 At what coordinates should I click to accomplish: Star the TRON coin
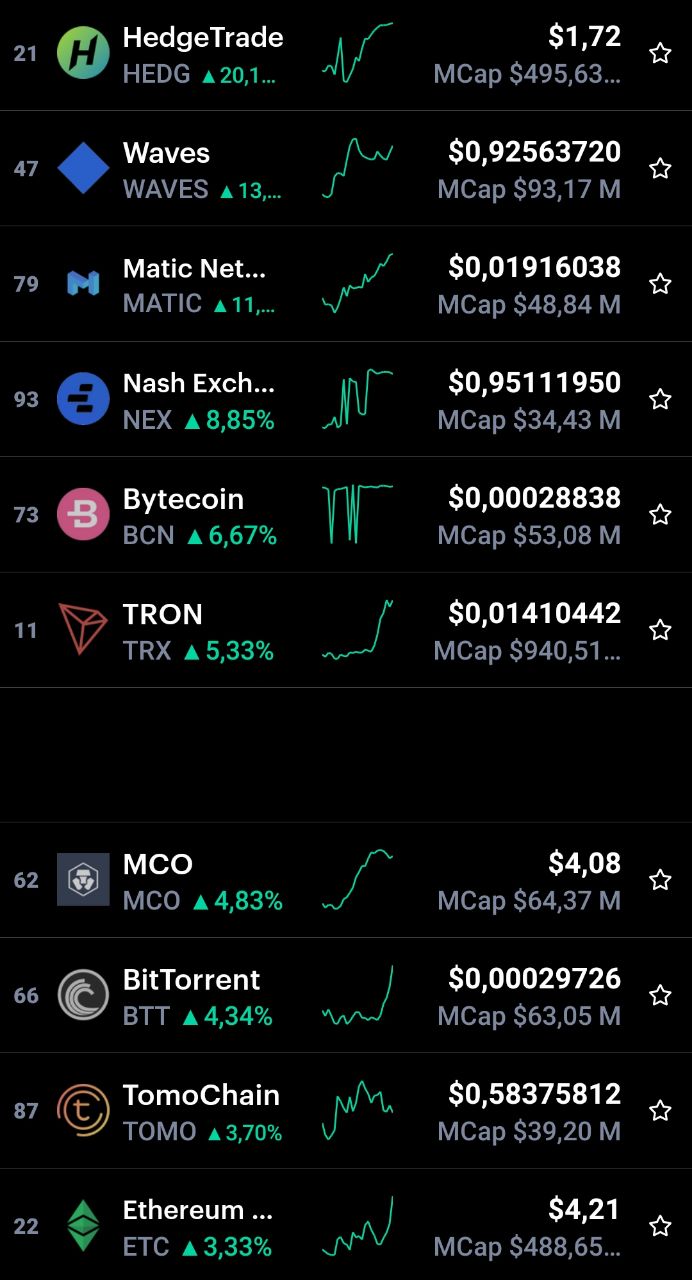(x=660, y=630)
